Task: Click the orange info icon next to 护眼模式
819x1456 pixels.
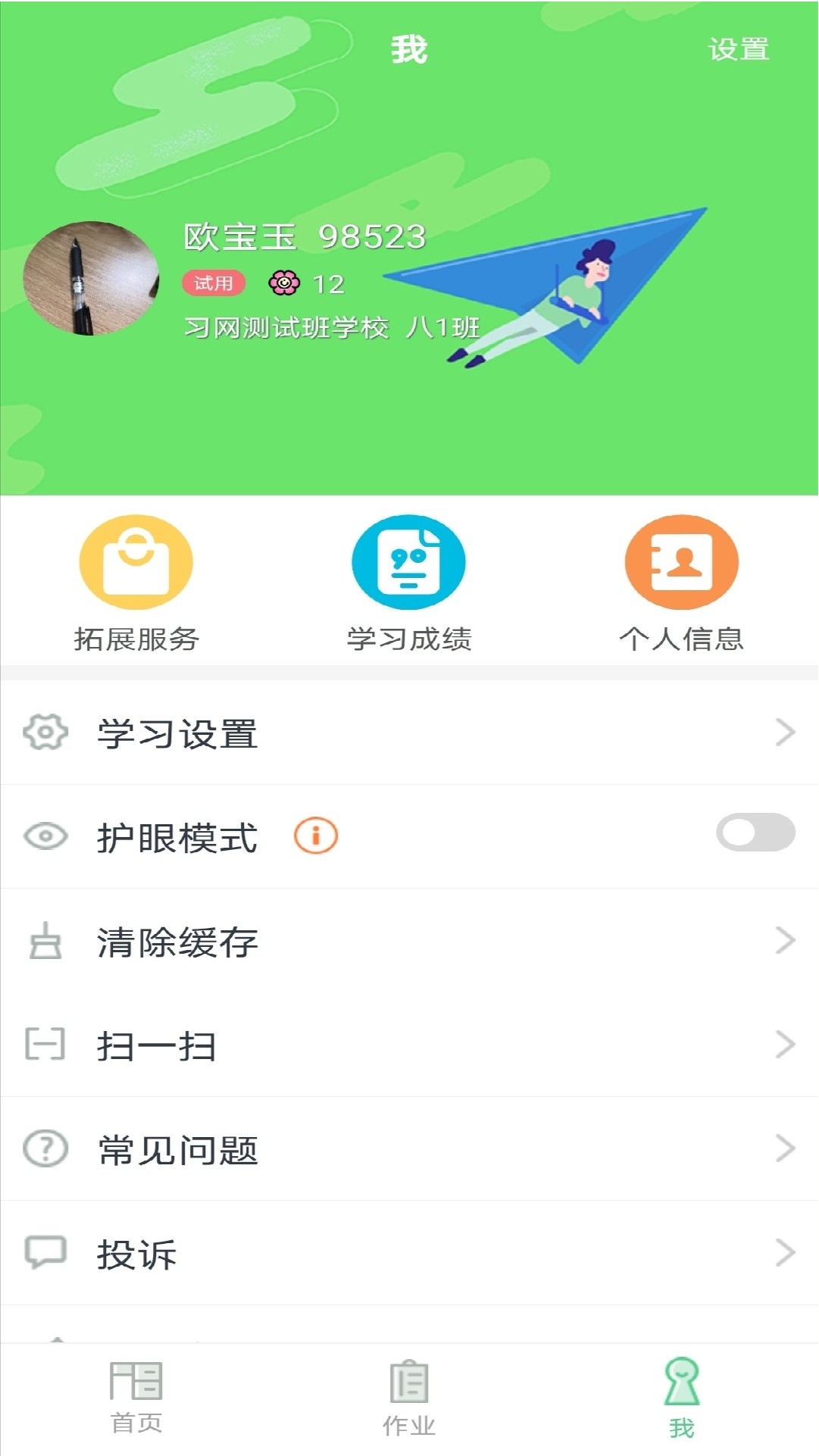Action: tap(315, 836)
